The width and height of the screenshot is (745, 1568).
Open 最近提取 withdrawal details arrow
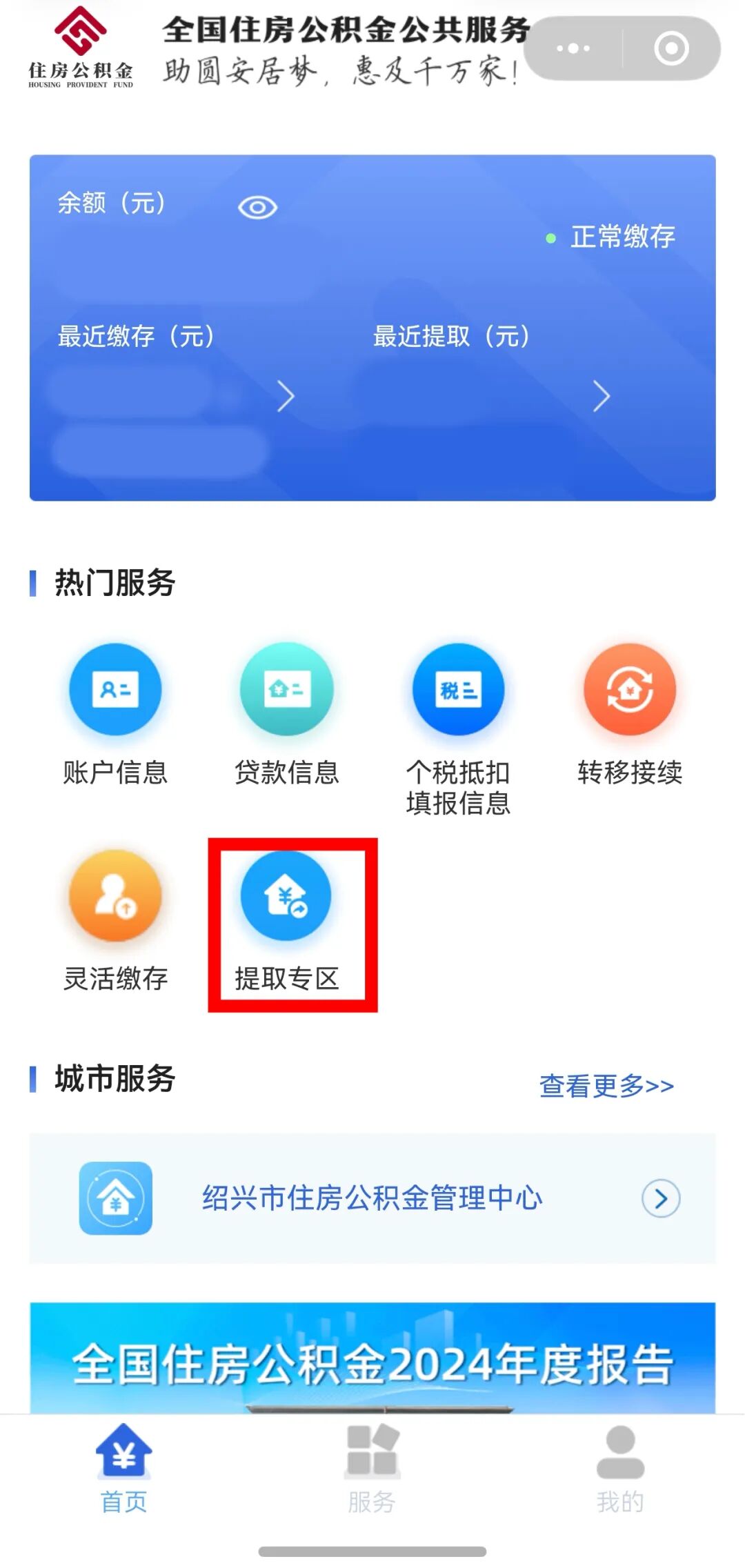(x=602, y=397)
